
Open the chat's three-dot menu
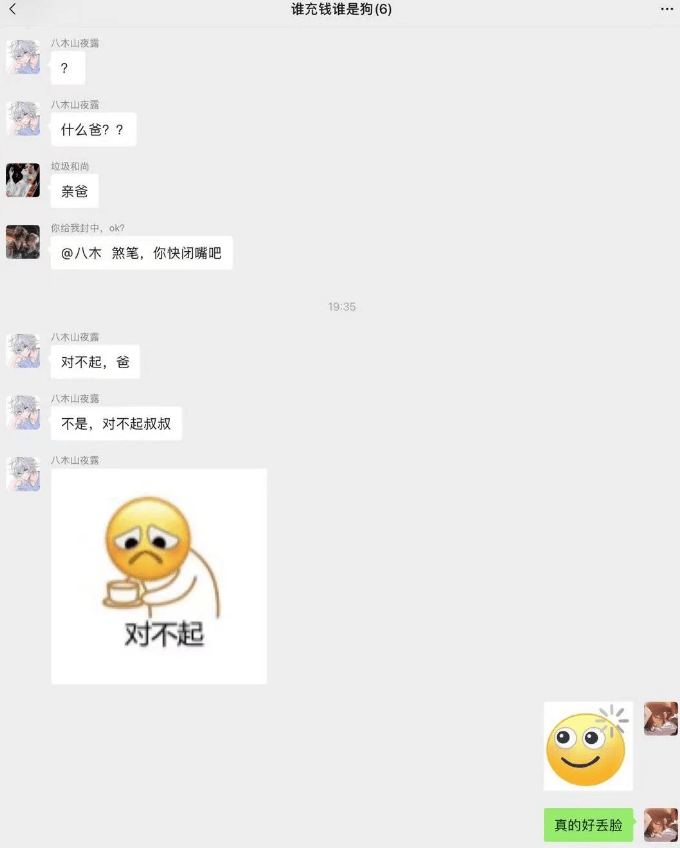click(667, 9)
